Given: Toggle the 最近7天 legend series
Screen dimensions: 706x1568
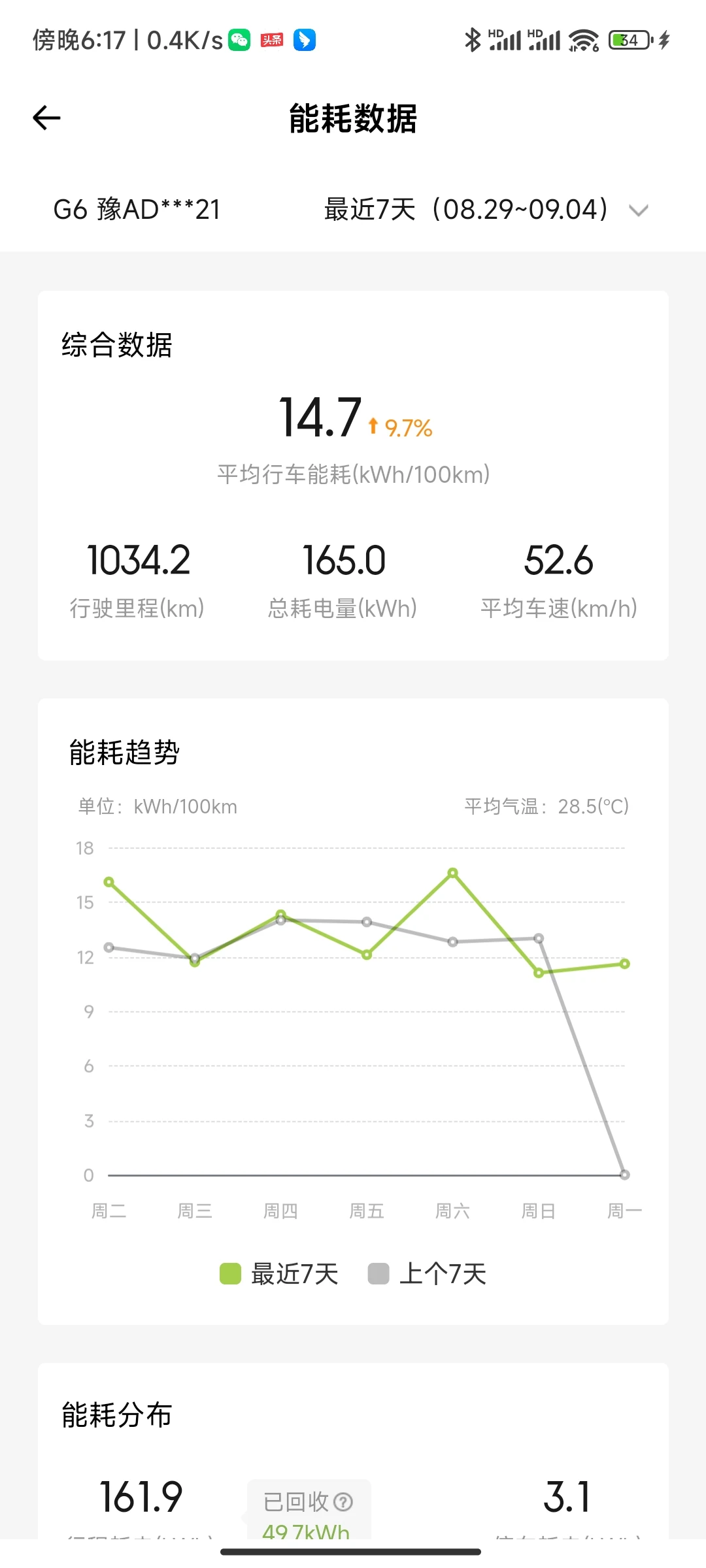Looking at the screenshot, I should pos(279,1273).
